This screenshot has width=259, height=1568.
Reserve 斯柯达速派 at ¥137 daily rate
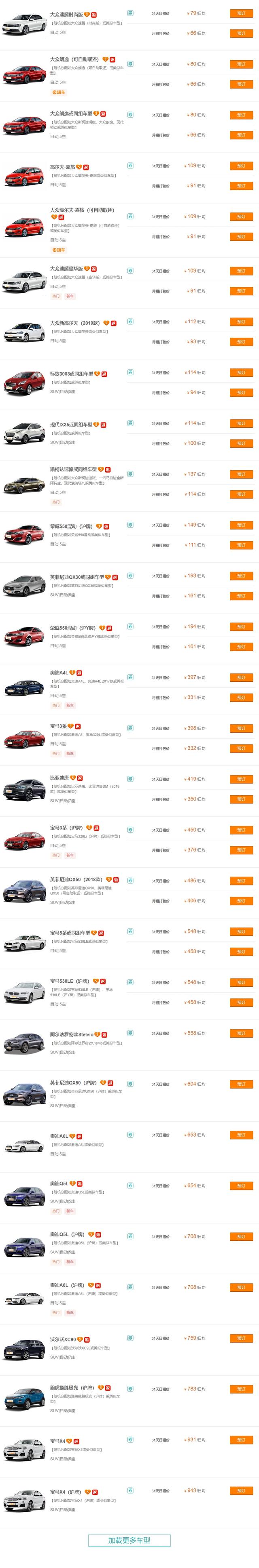241,474
